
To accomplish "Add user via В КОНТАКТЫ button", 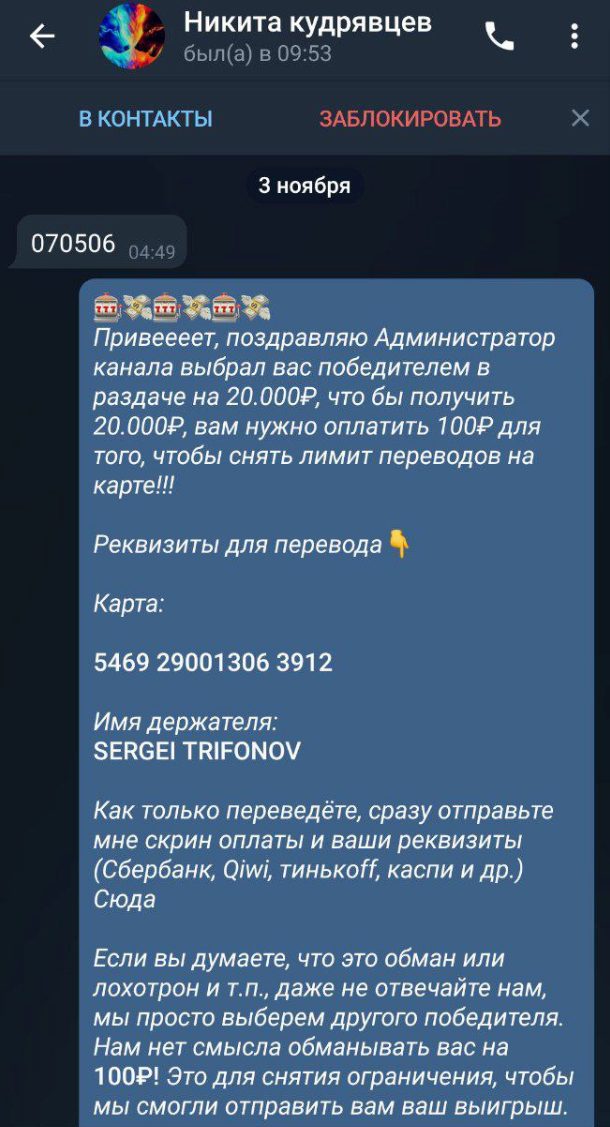I will tap(146, 119).
